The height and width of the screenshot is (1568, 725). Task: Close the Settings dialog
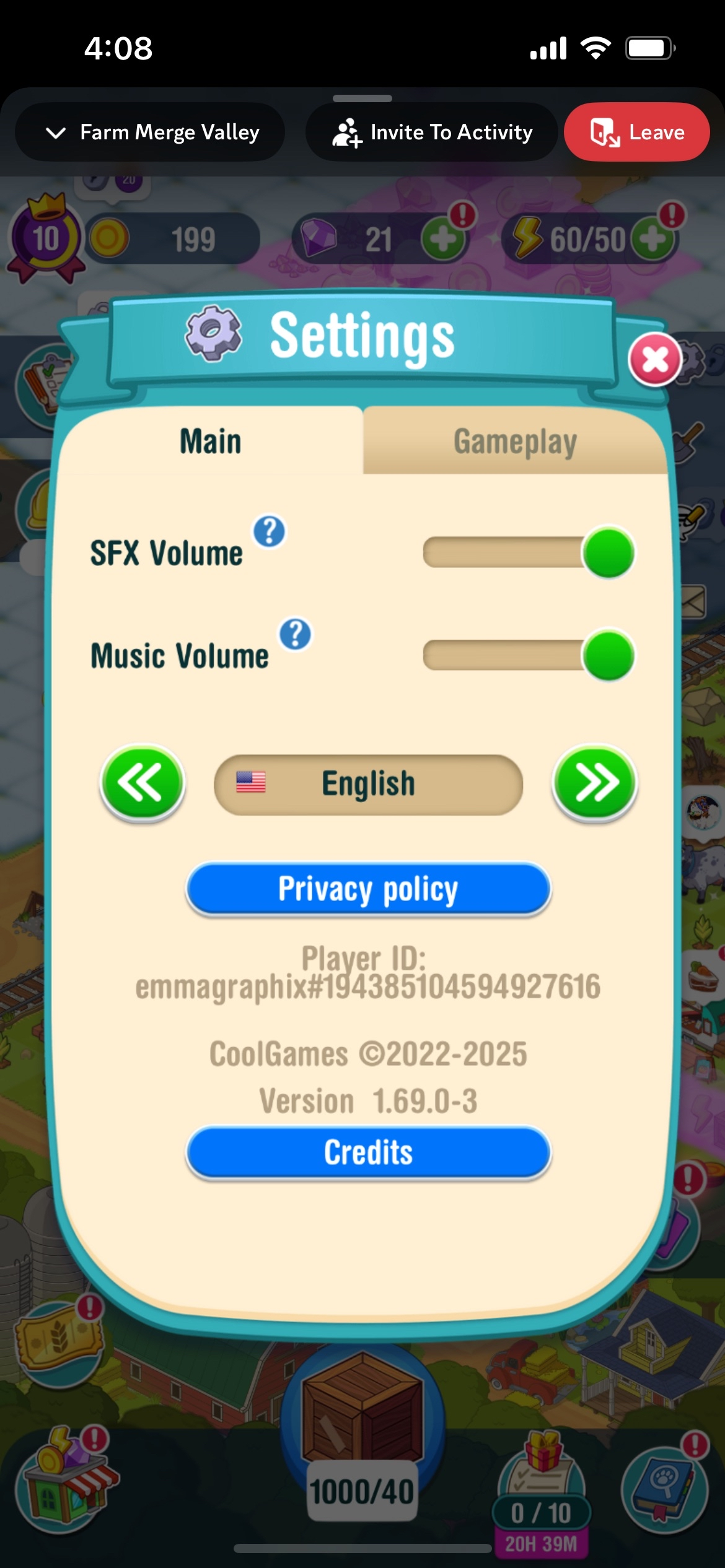tap(655, 359)
